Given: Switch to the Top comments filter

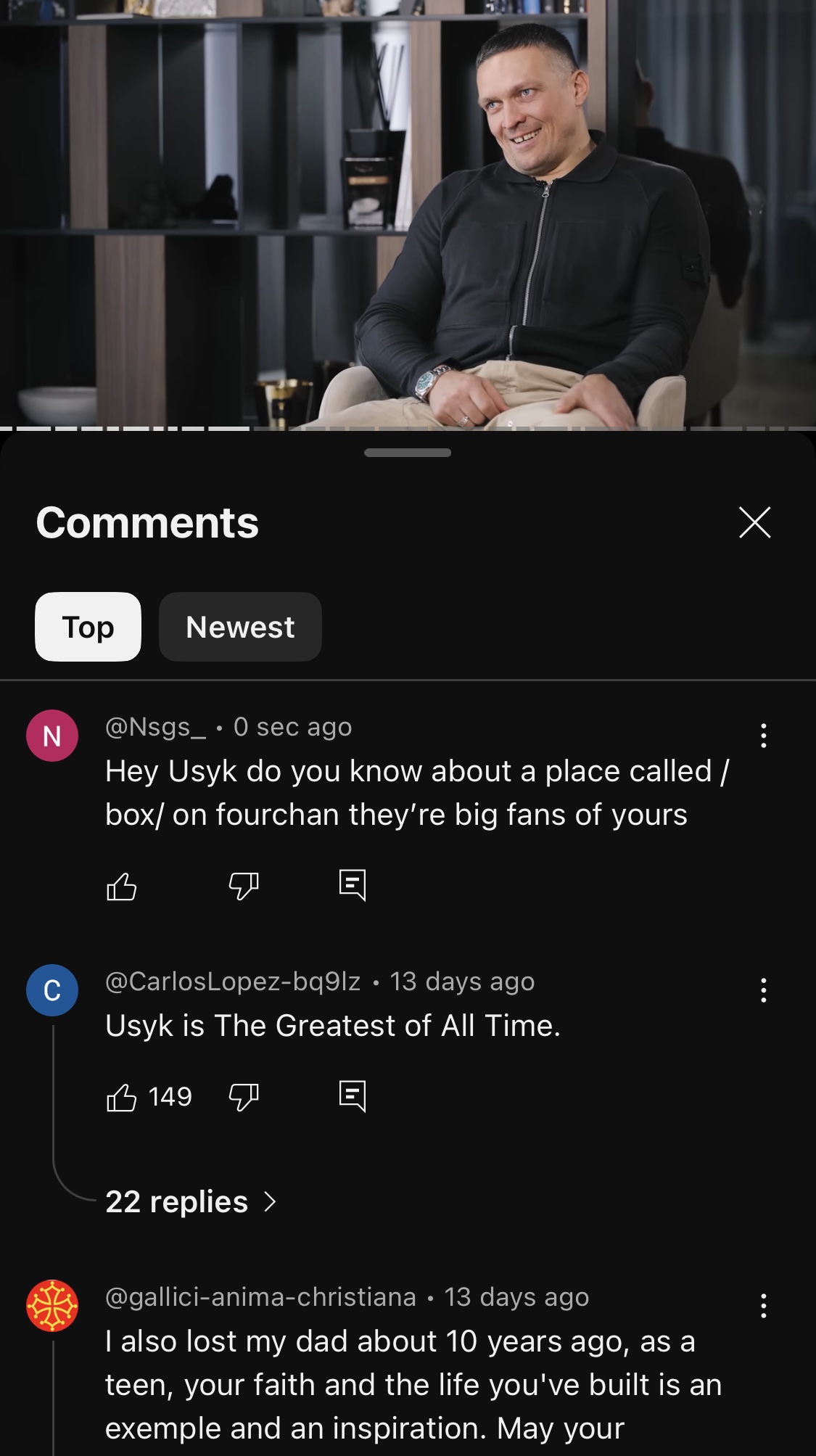Looking at the screenshot, I should (x=88, y=627).
